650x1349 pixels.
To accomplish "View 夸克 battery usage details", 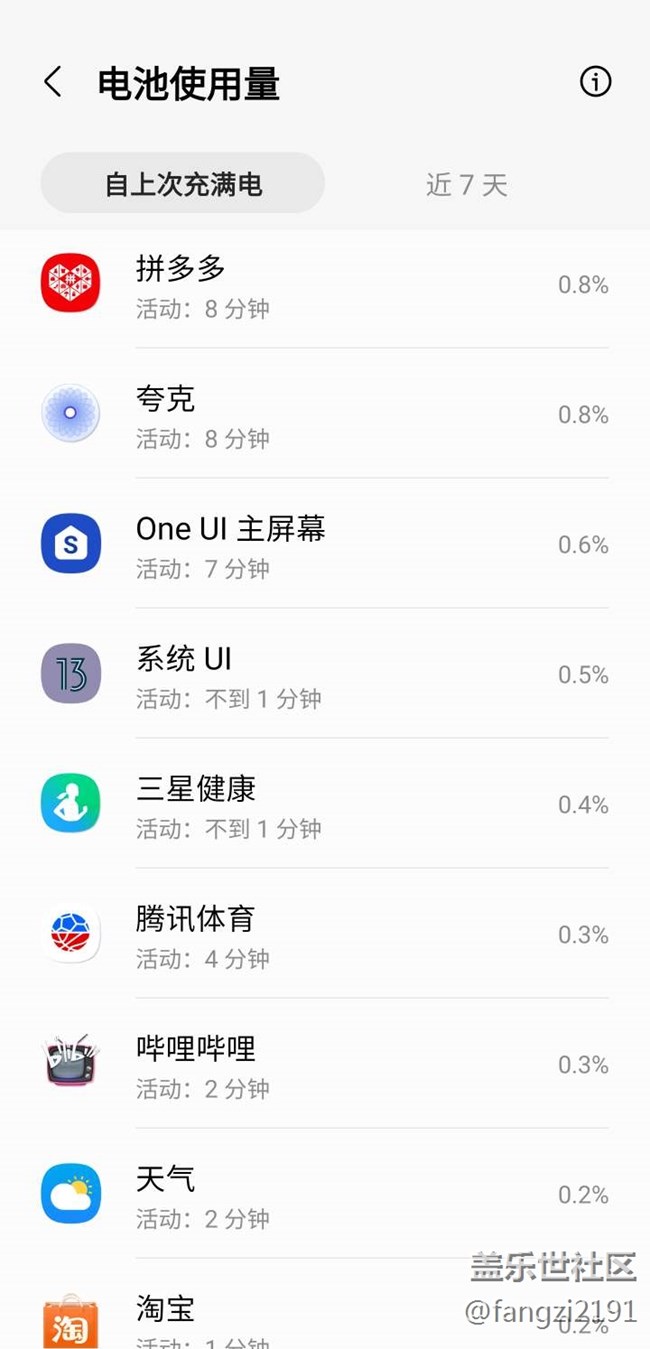I will (x=324, y=414).
